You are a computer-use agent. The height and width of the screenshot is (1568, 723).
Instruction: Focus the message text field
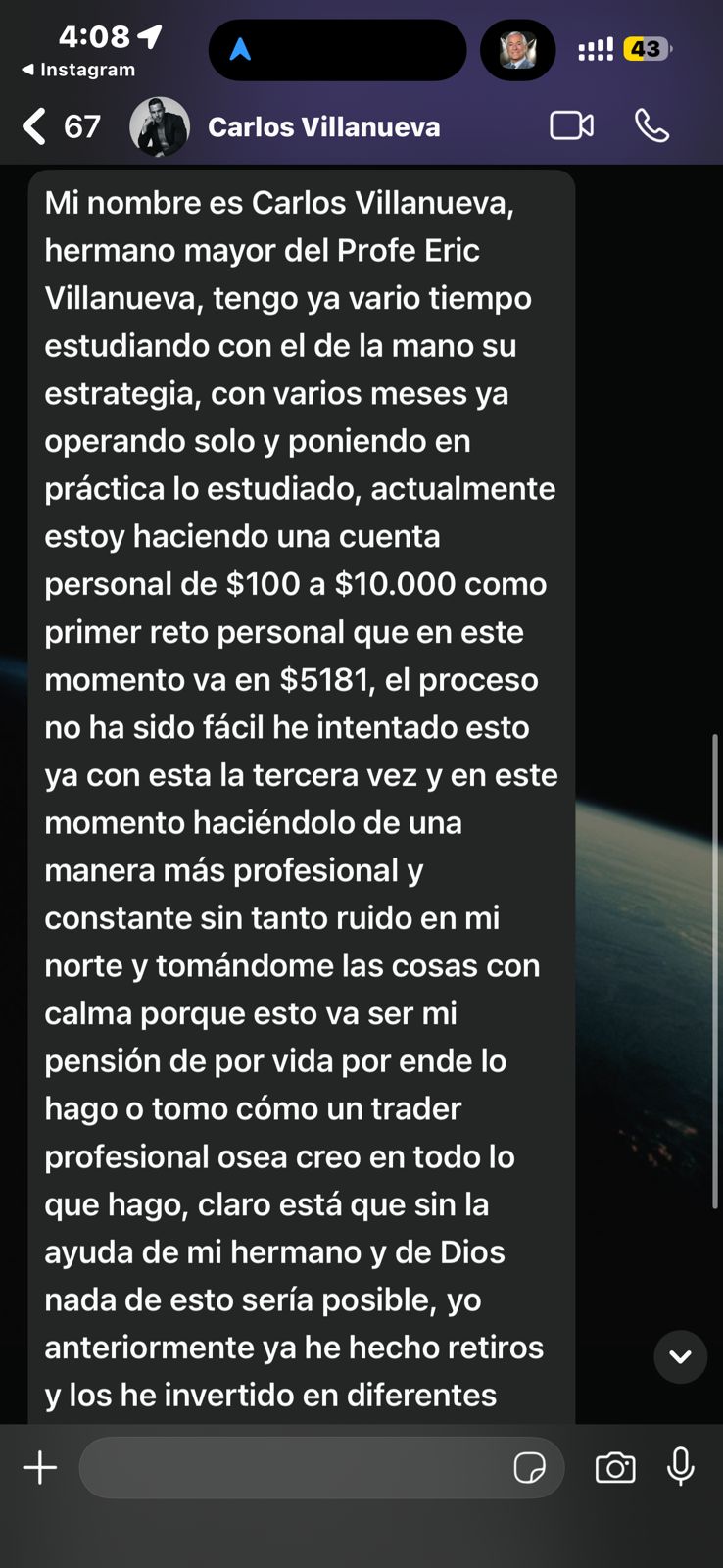click(x=294, y=1468)
